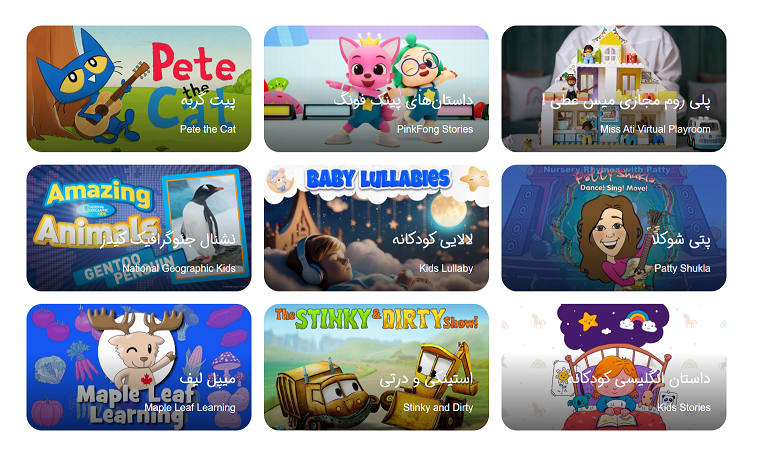Open the Pete the Cat channel card
758x455 pixels.
click(139, 88)
